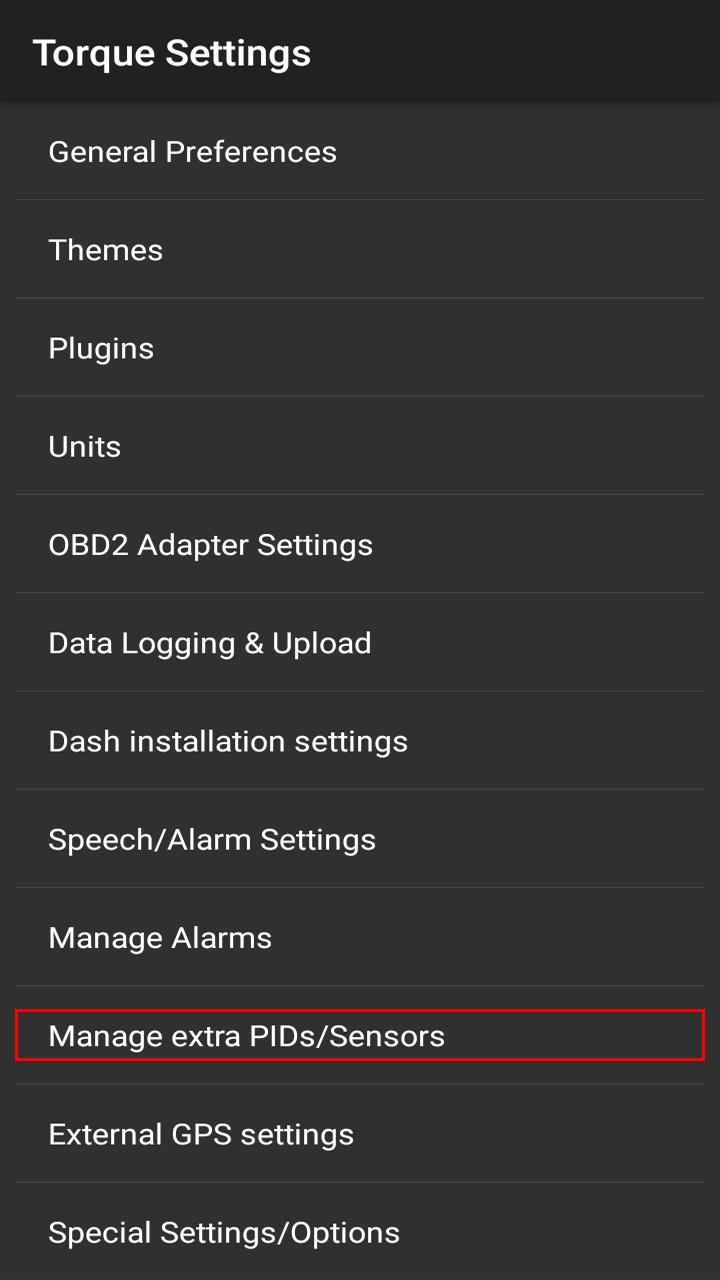Open External GPS settings
The height and width of the screenshot is (1280, 720).
[x=360, y=1133]
